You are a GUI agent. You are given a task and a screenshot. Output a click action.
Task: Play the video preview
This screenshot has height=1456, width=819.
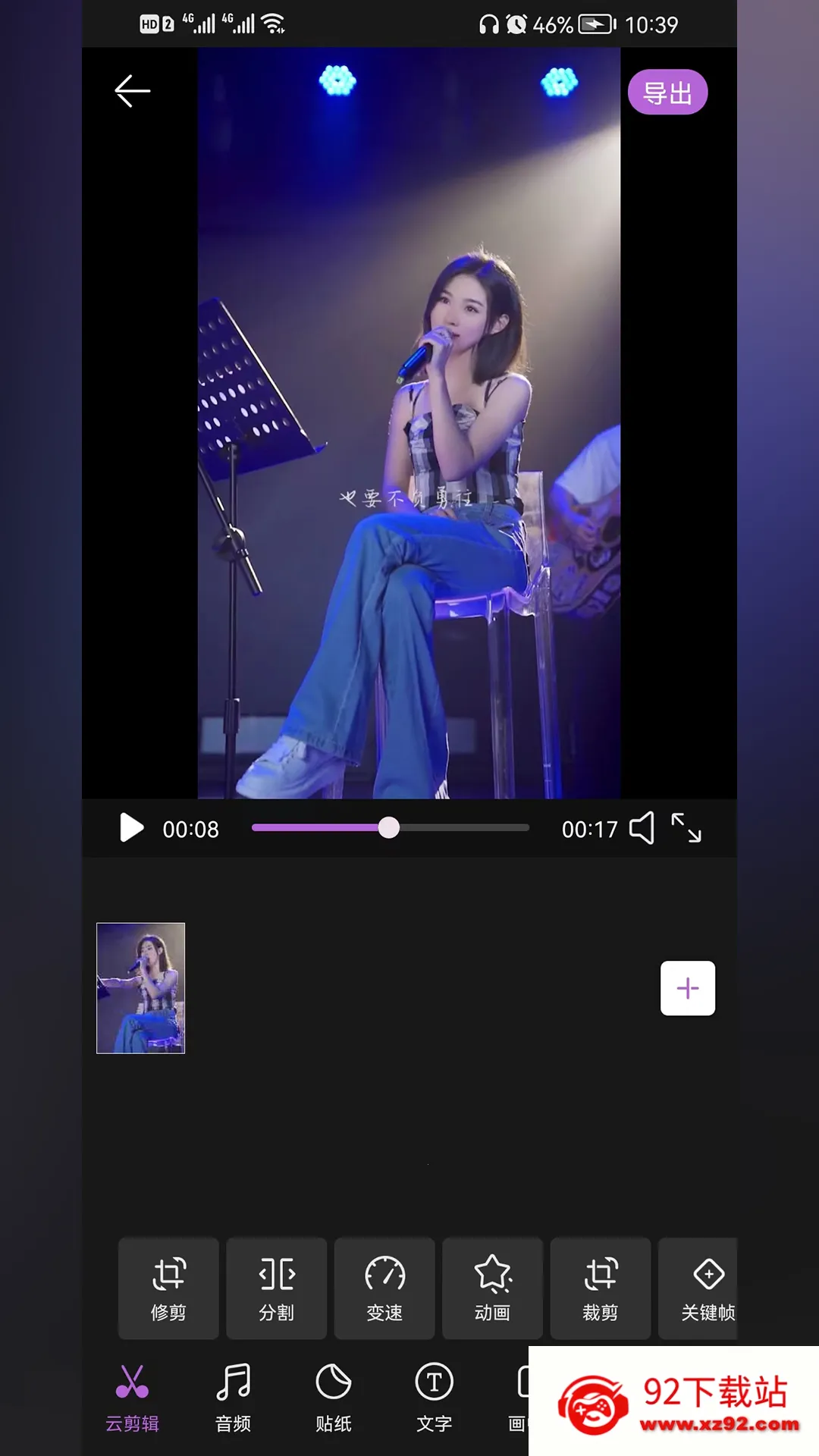pyautogui.click(x=131, y=828)
